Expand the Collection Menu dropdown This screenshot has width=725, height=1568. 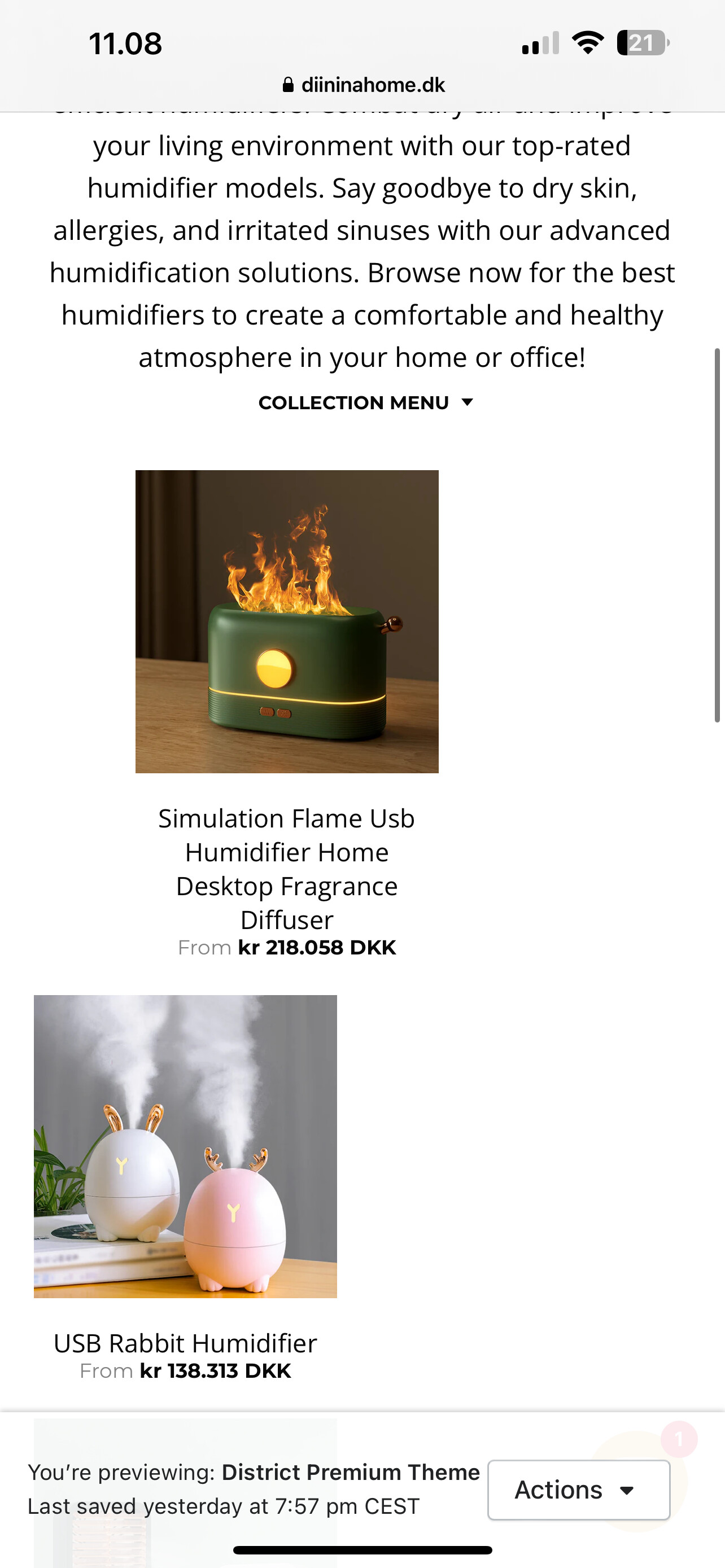coord(365,402)
